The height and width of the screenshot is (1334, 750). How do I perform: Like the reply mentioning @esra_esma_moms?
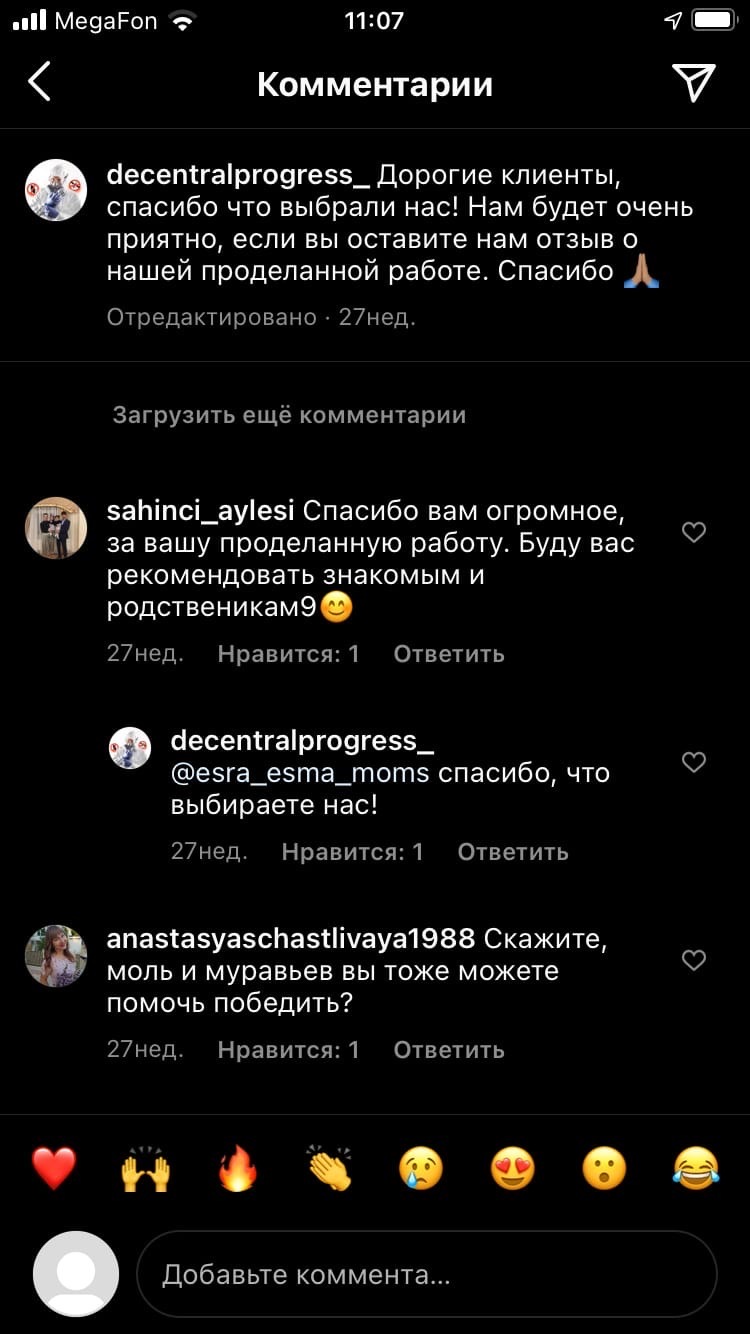click(694, 762)
